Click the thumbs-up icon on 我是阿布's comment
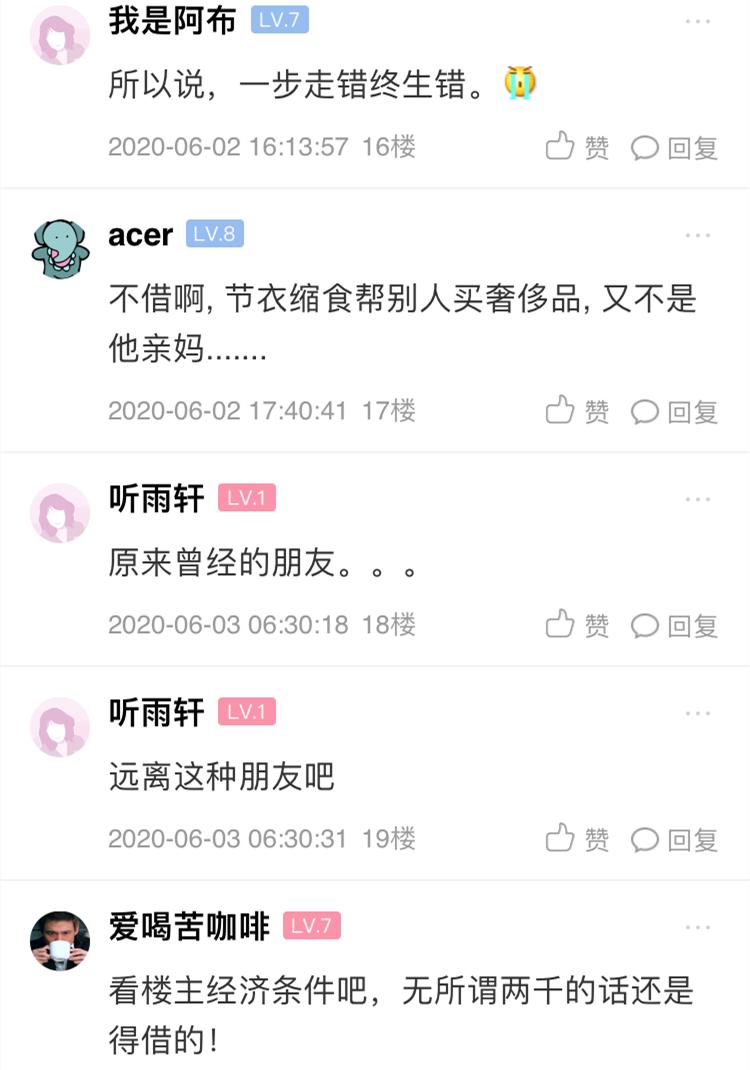Viewport: 750px width, 1070px height. 558,147
